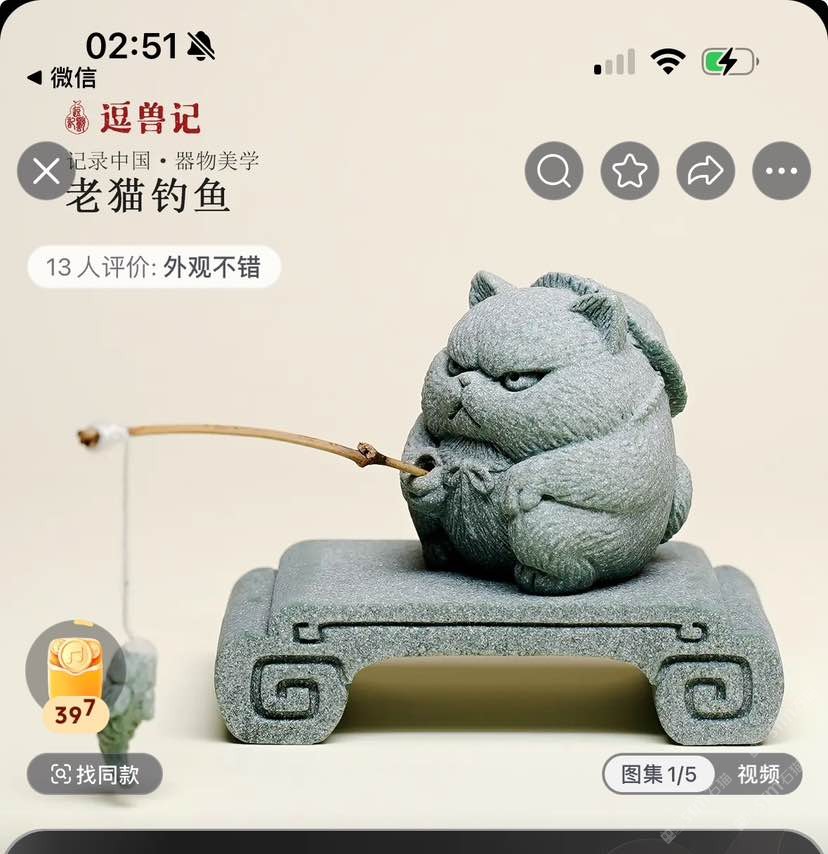Switch to the 视频 tab

point(758,774)
